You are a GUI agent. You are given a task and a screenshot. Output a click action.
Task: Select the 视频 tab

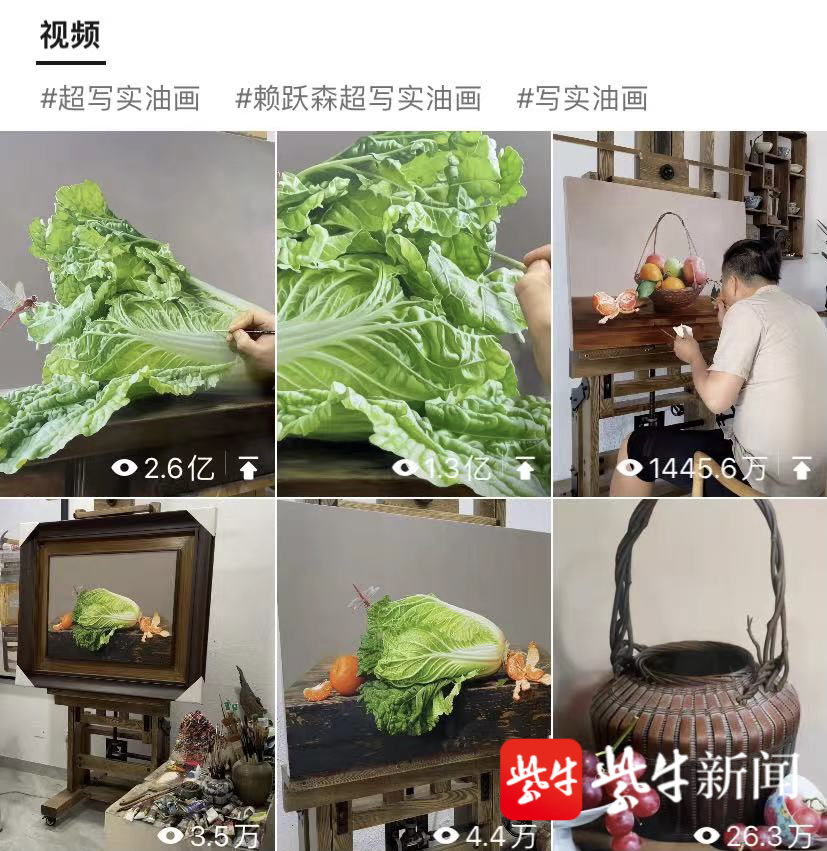(70, 36)
